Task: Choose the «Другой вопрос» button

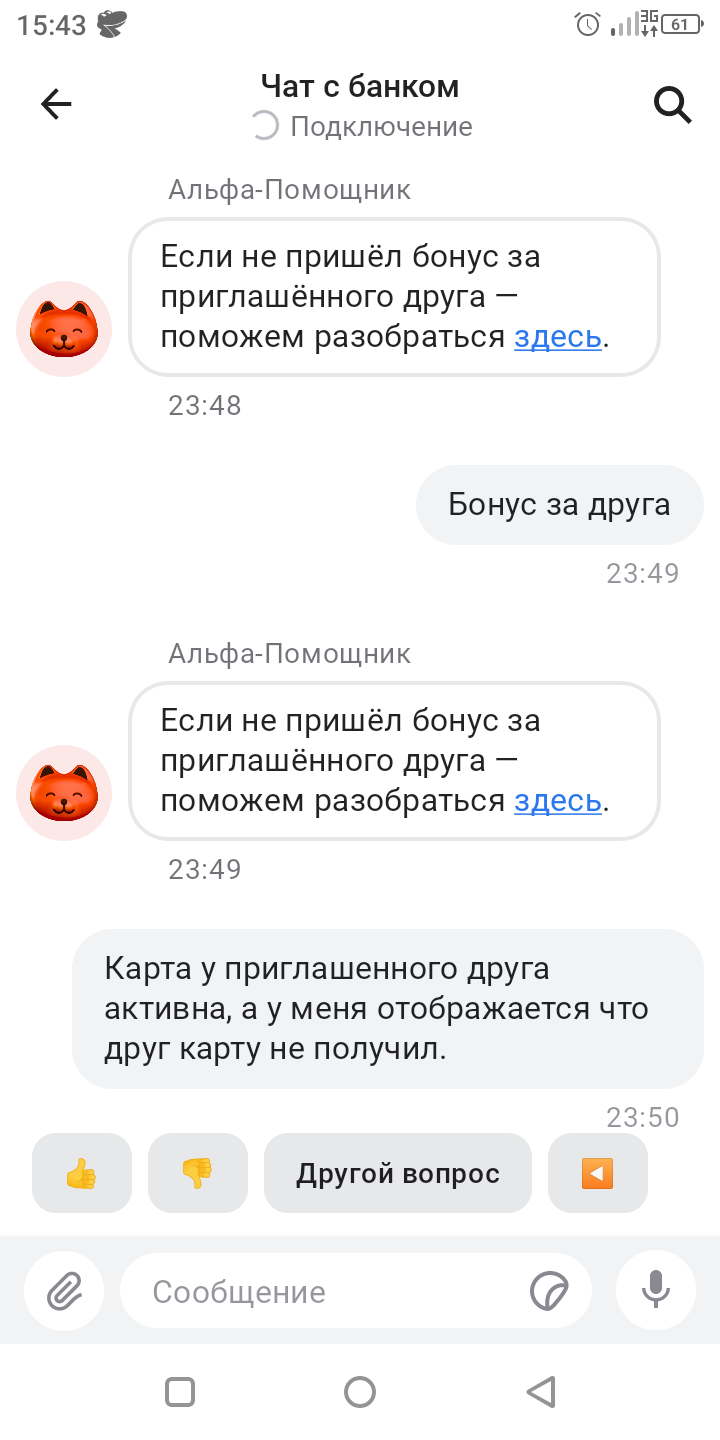Action: pos(398,1173)
